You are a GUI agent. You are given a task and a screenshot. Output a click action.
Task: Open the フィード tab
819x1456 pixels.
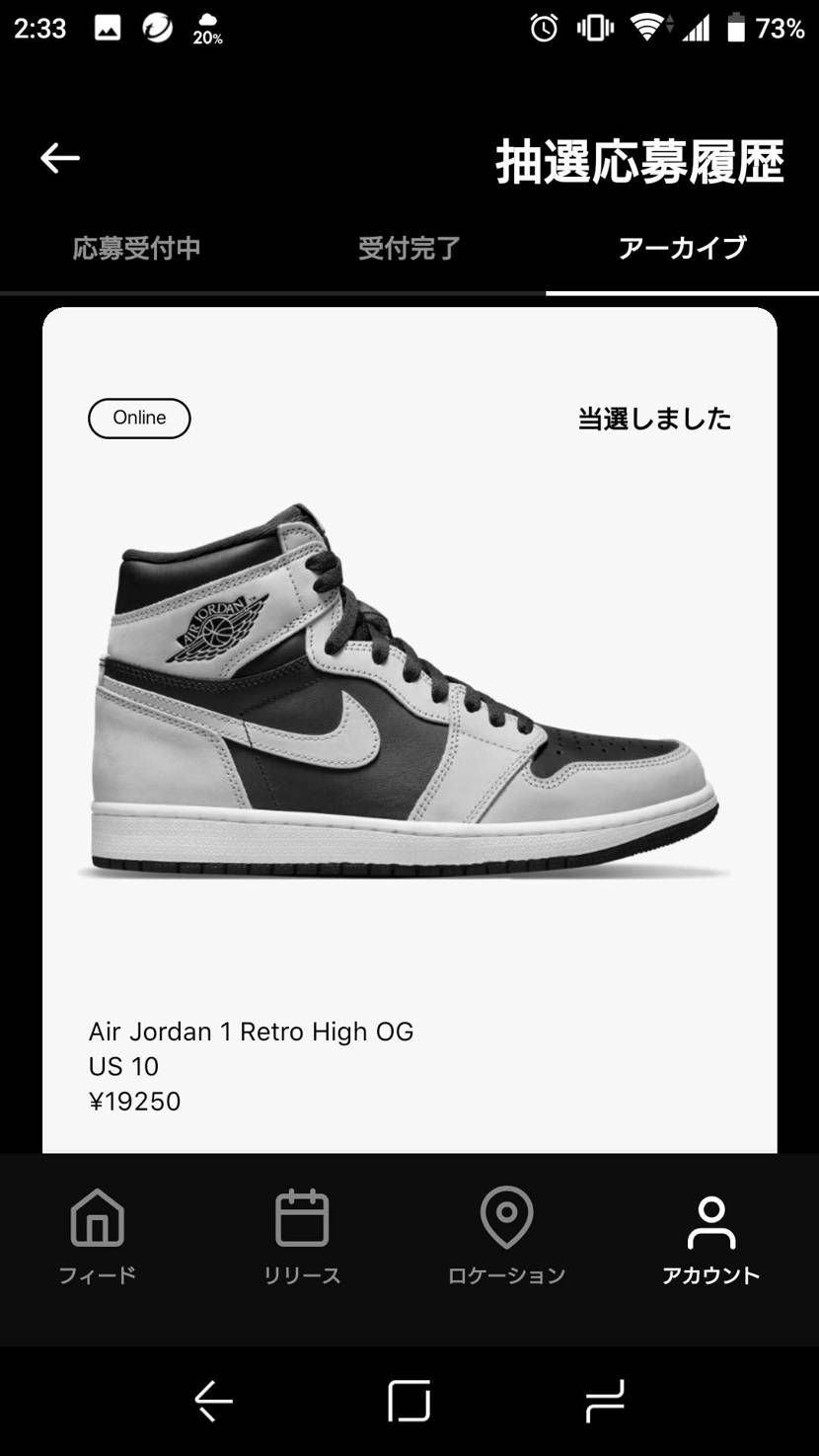point(98,1238)
